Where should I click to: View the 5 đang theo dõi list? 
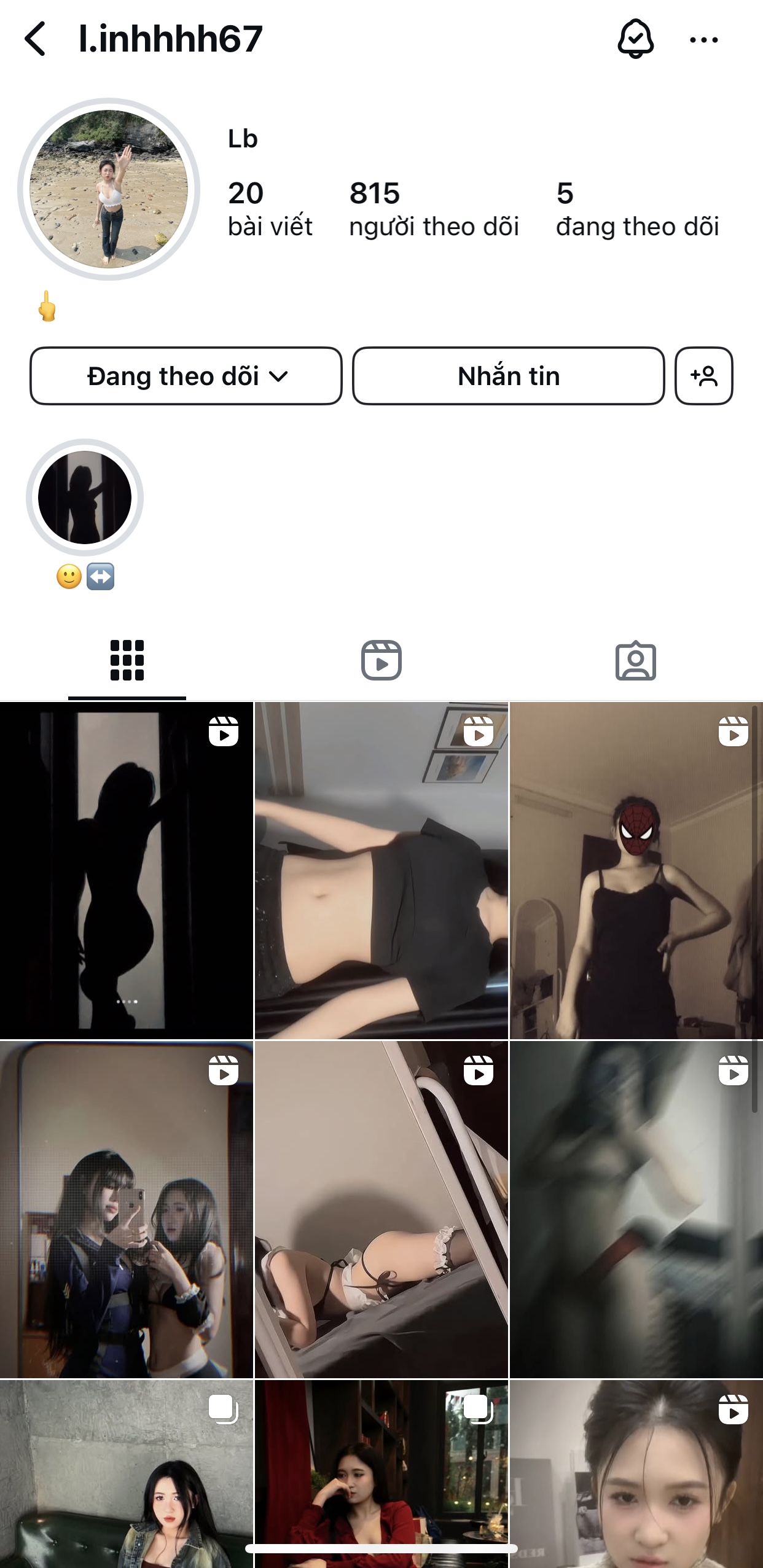pos(637,209)
